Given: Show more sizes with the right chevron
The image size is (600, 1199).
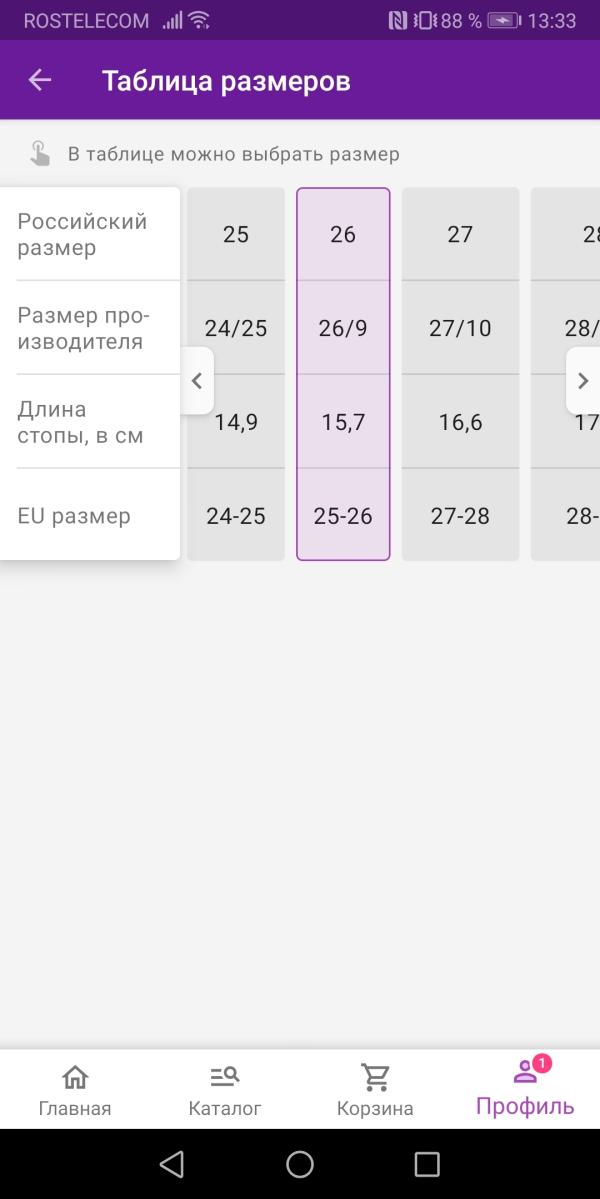Looking at the screenshot, I should (x=582, y=381).
